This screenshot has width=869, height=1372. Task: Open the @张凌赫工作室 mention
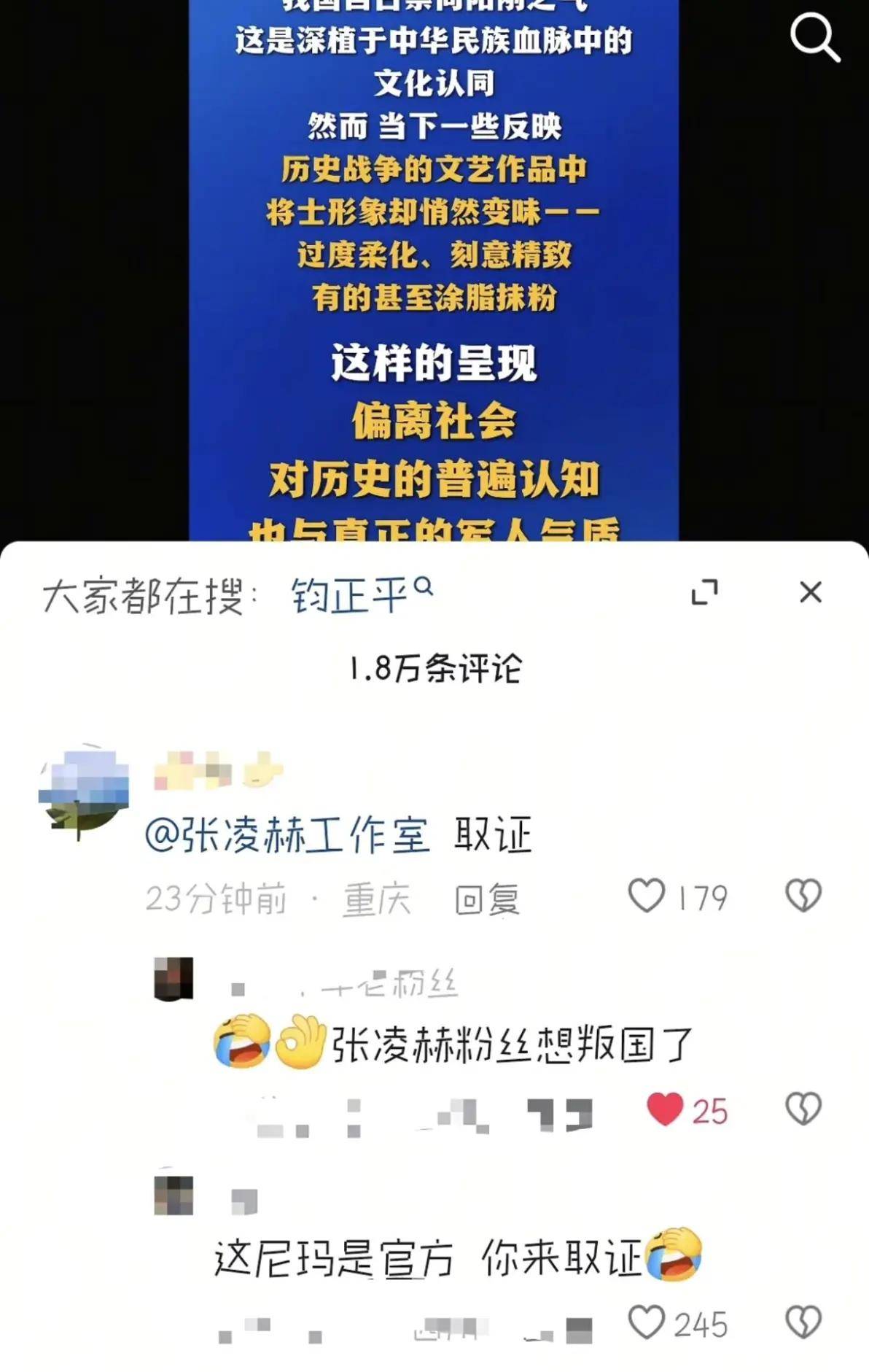pyautogui.click(x=288, y=834)
